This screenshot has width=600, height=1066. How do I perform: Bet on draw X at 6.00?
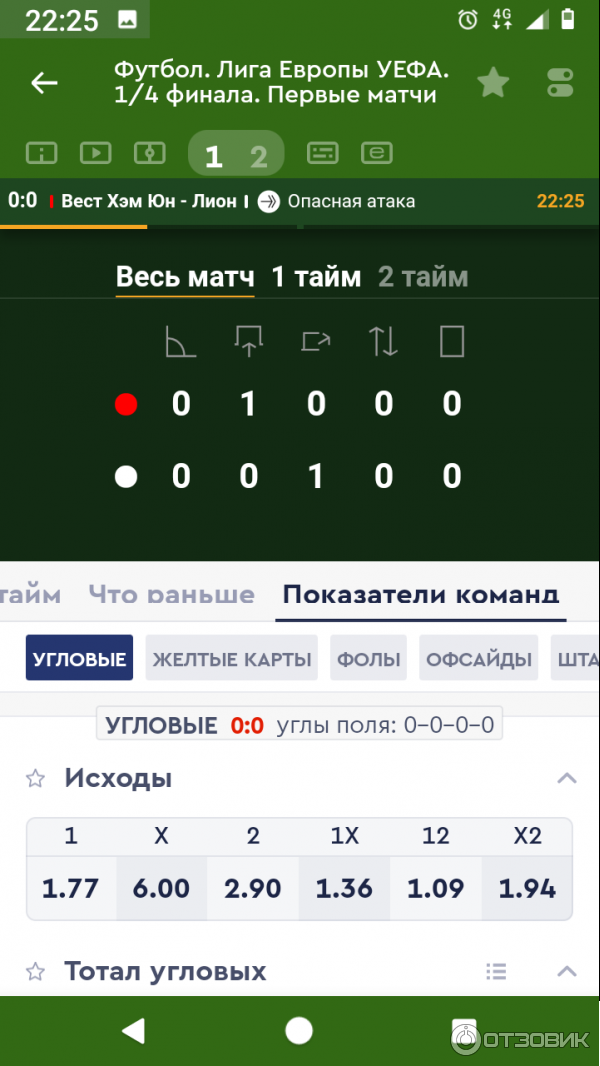pos(162,887)
